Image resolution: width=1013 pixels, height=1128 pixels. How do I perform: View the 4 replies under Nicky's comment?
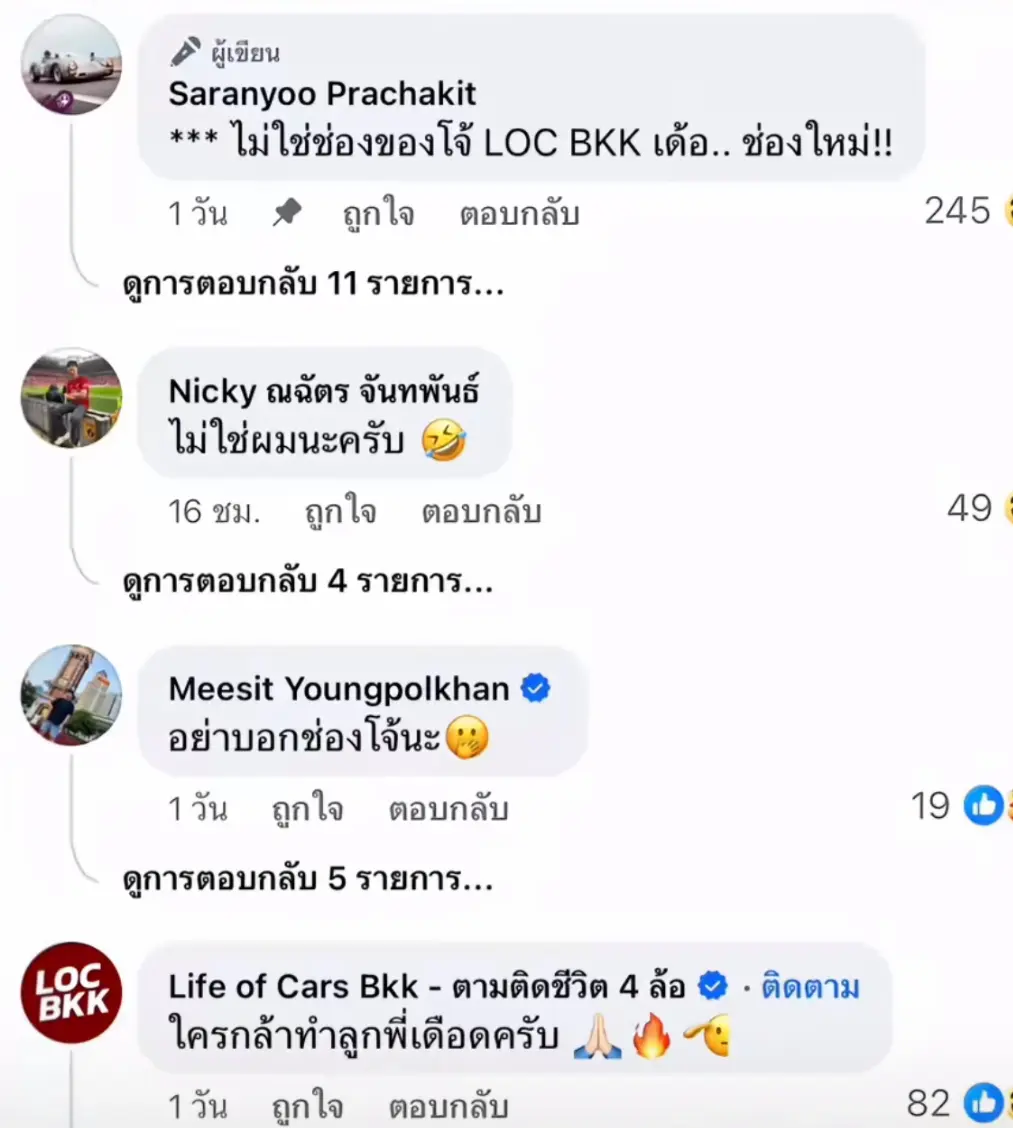click(308, 581)
